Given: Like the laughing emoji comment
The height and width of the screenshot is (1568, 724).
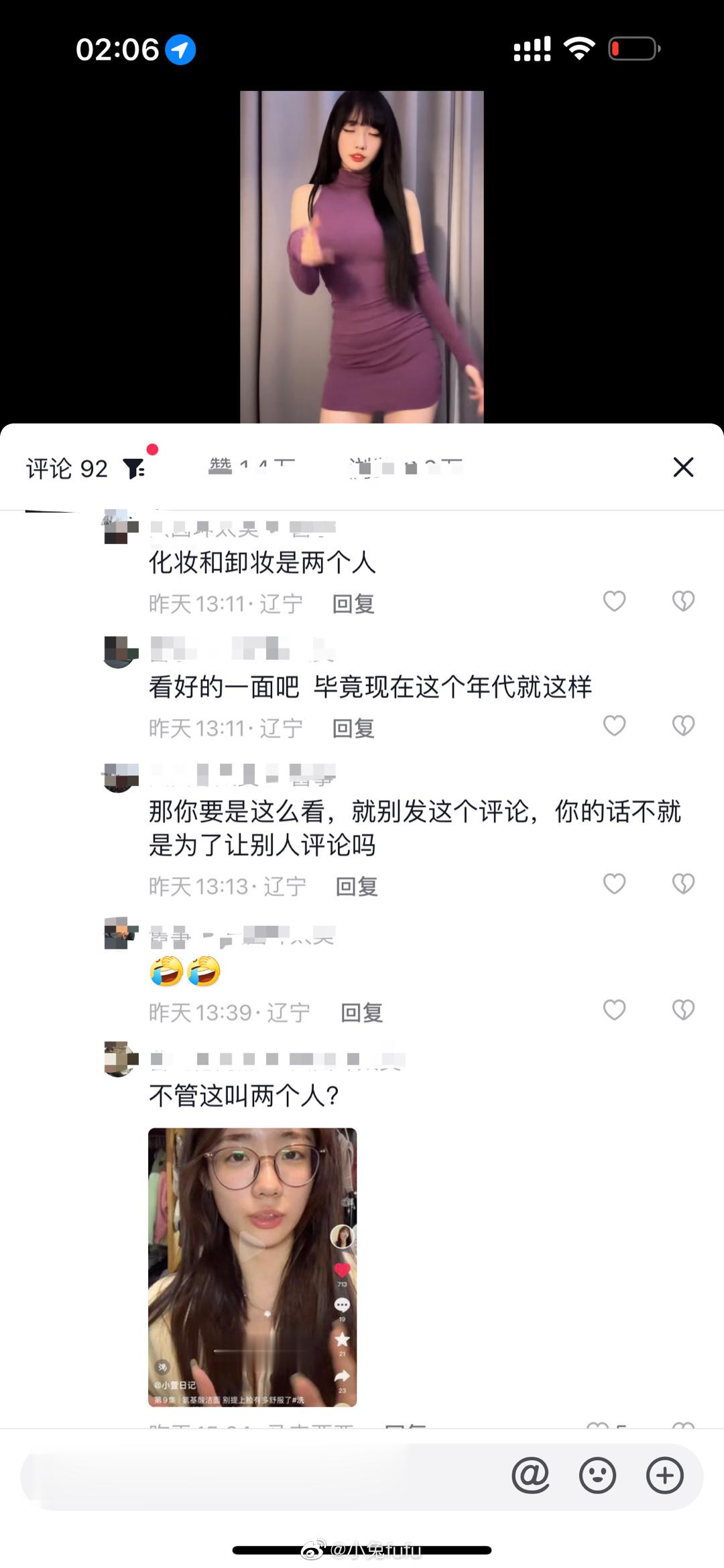Looking at the screenshot, I should (614, 1010).
